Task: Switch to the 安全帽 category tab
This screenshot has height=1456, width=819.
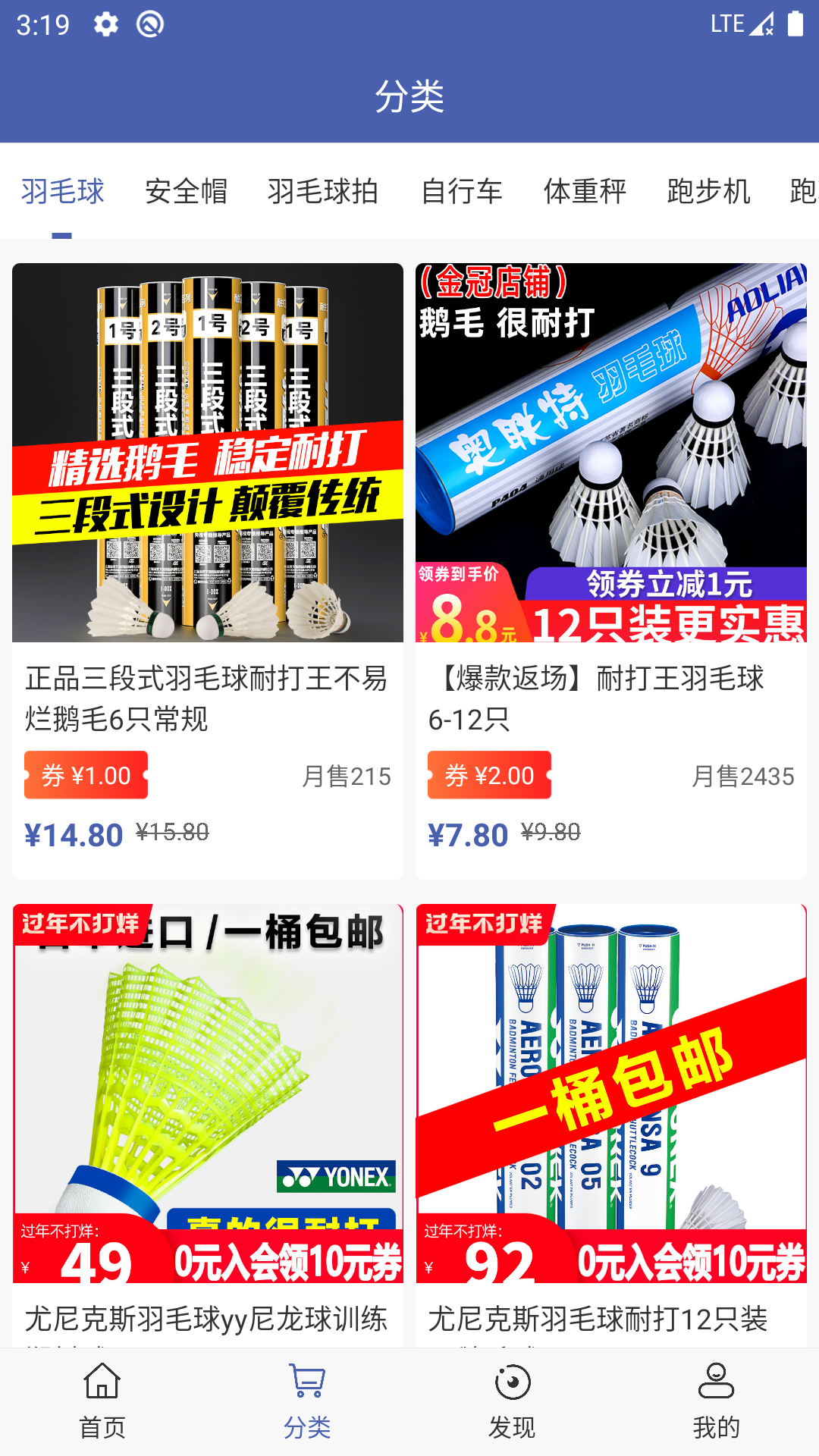Action: tap(186, 191)
